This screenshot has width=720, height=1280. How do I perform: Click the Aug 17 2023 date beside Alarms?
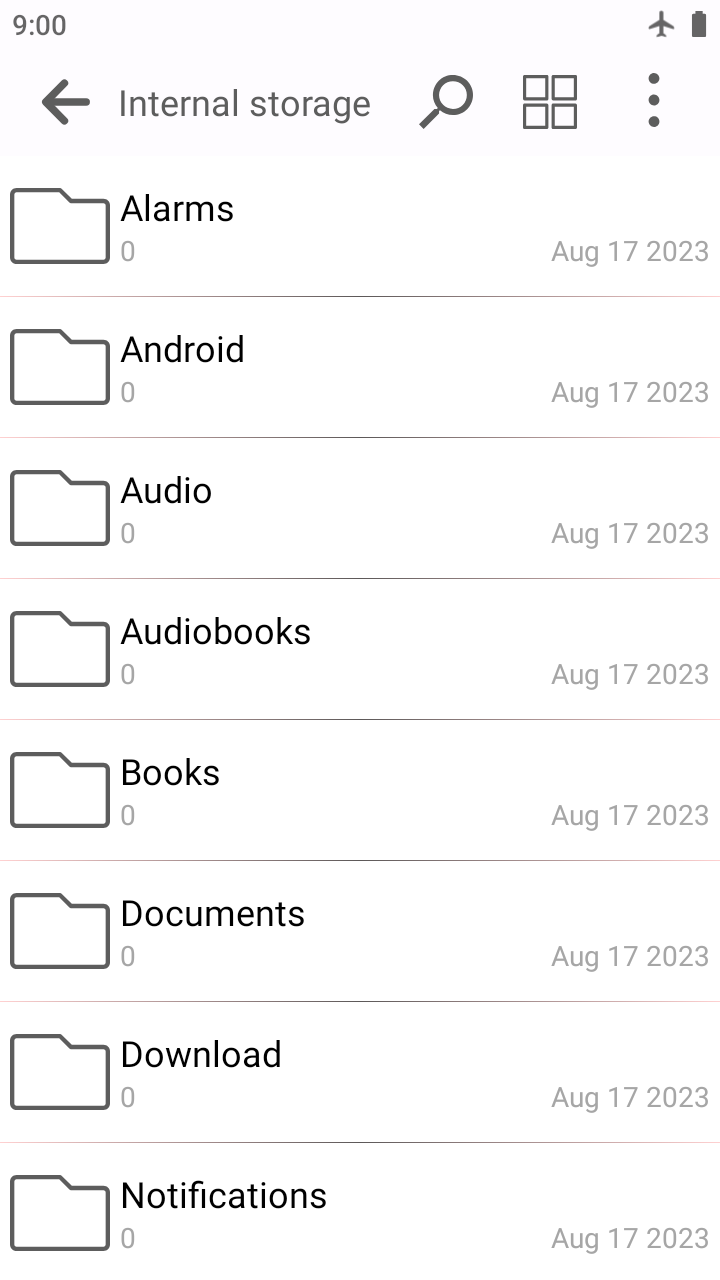click(629, 251)
